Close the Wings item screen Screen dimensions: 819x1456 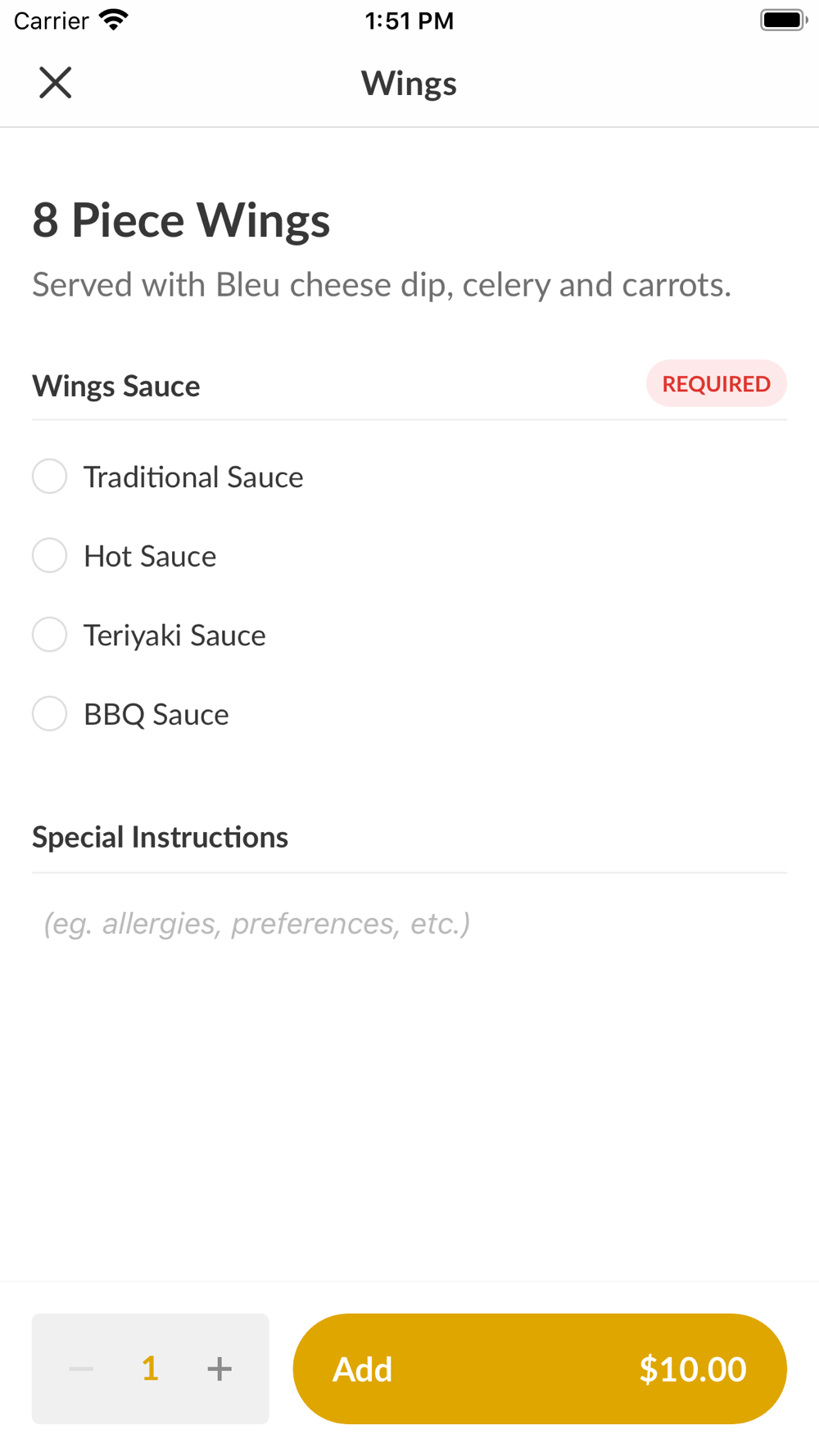coord(56,83)
